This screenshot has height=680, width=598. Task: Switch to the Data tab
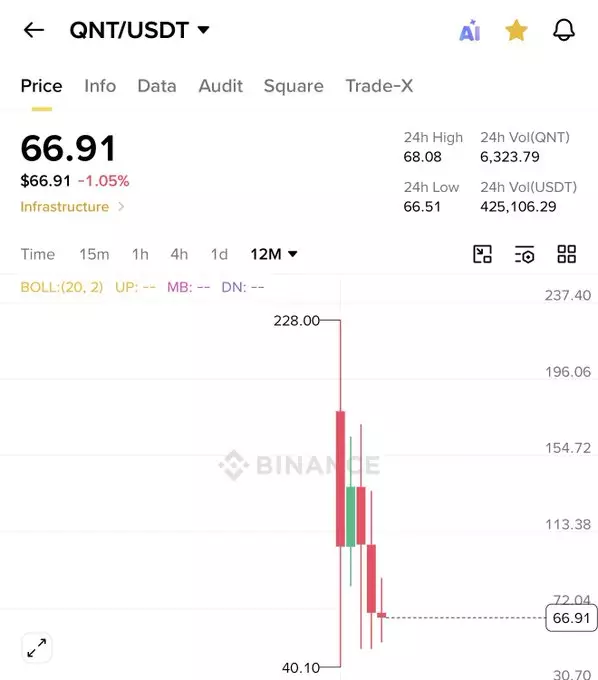(157, 86)
